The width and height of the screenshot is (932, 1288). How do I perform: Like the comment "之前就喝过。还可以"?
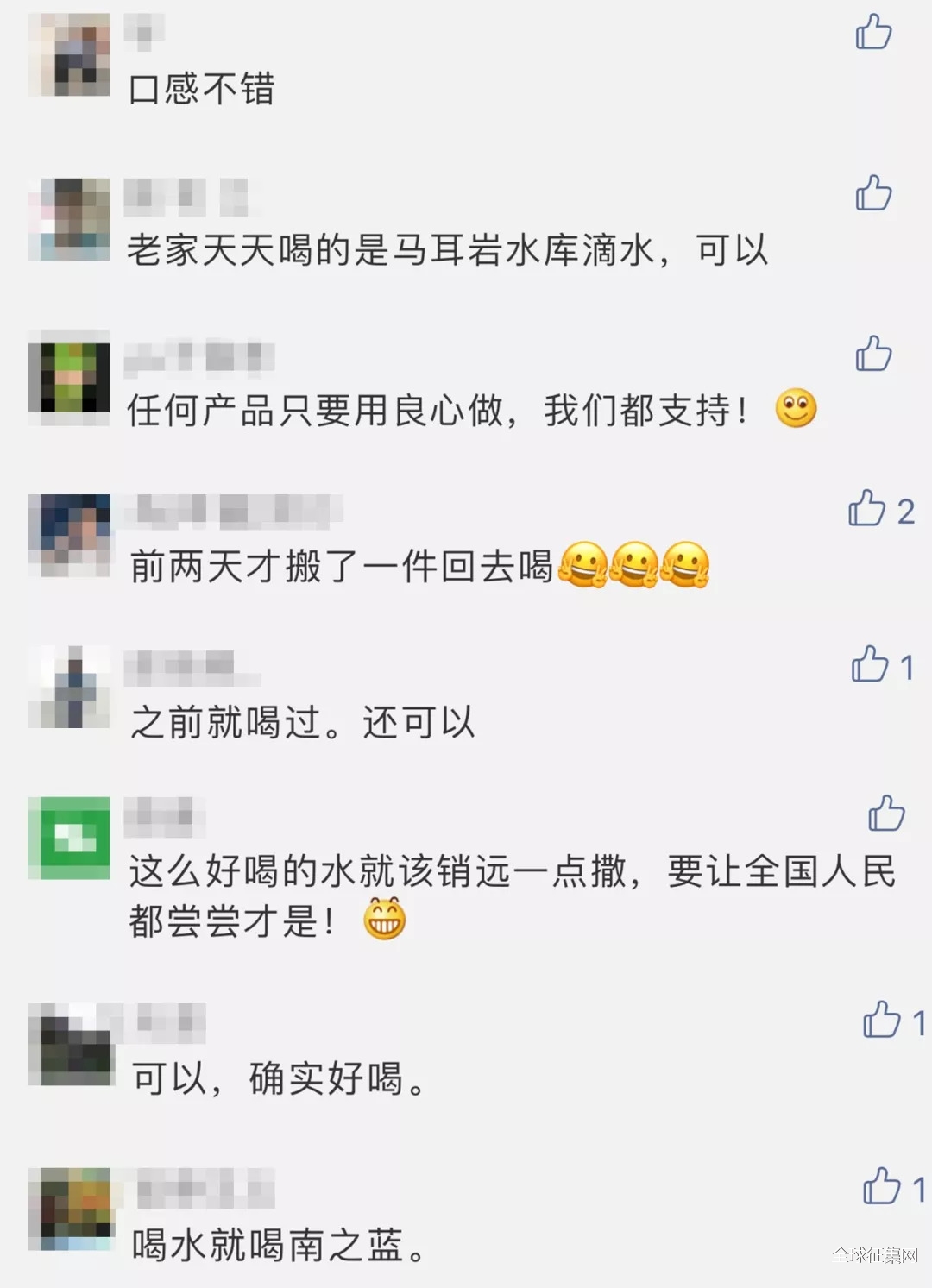870,665
